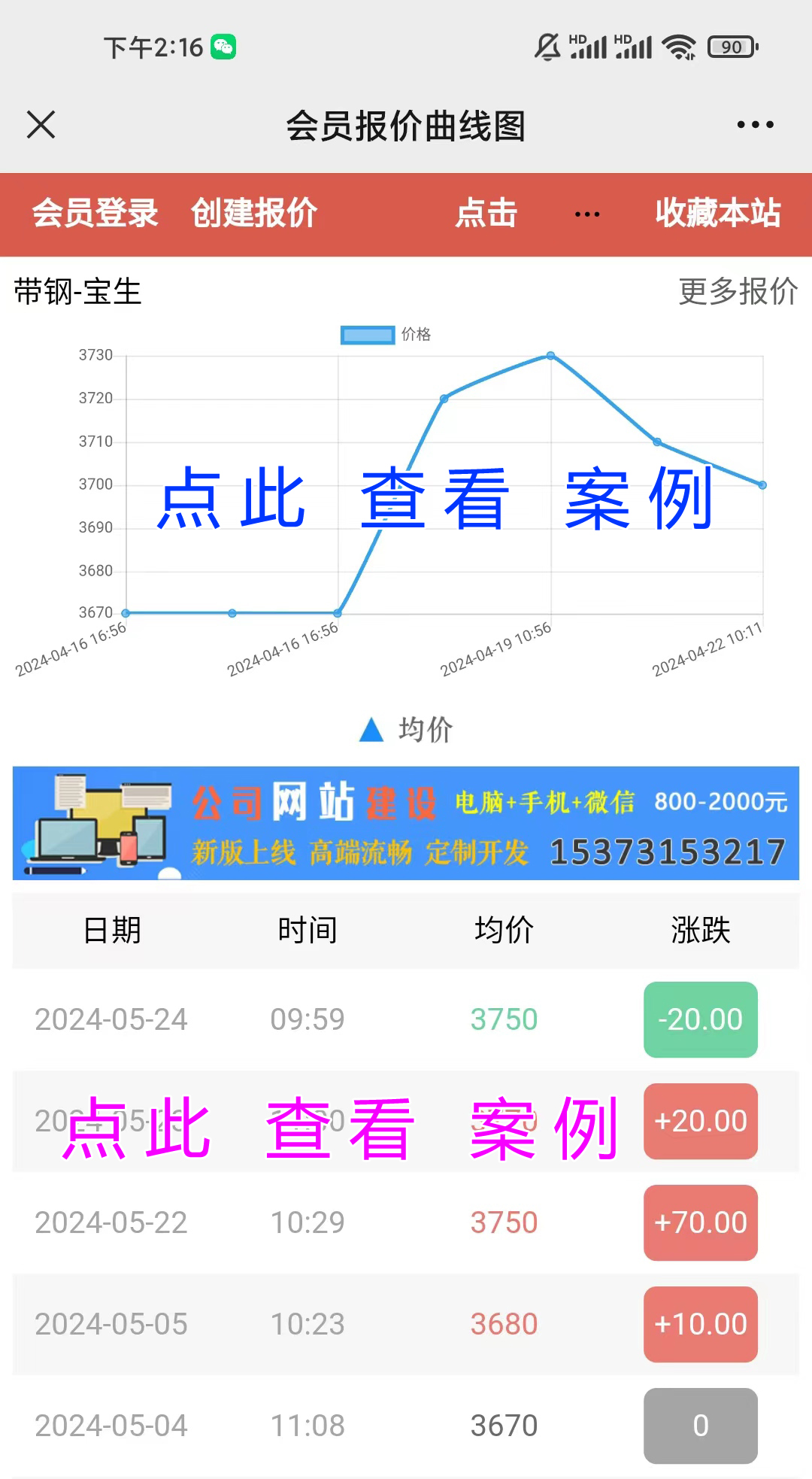Open the ellipsis menu in the red bar

[585, 214]
